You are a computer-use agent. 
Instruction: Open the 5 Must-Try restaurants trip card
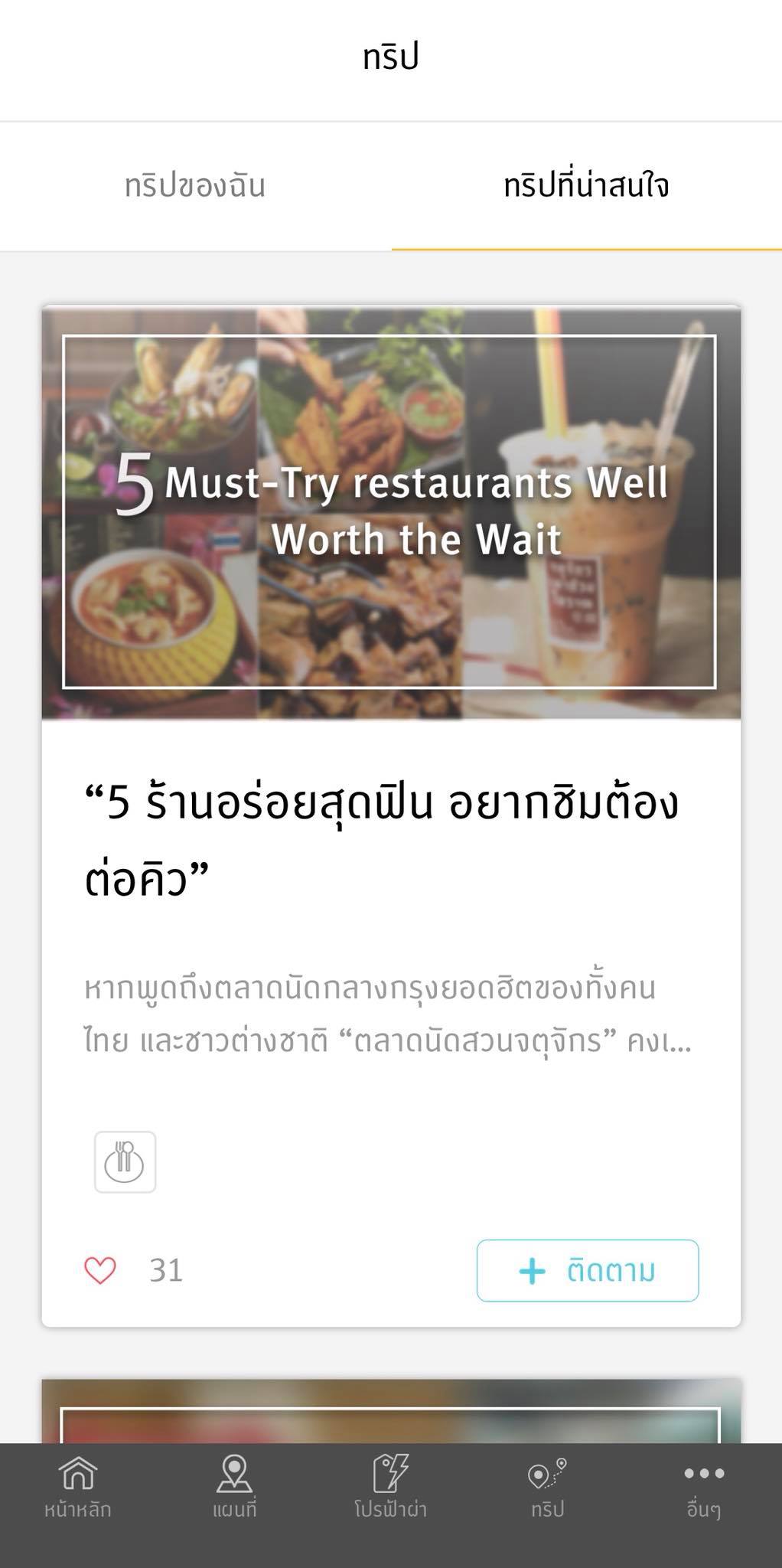pyautogui.click(x=390, y=511)
